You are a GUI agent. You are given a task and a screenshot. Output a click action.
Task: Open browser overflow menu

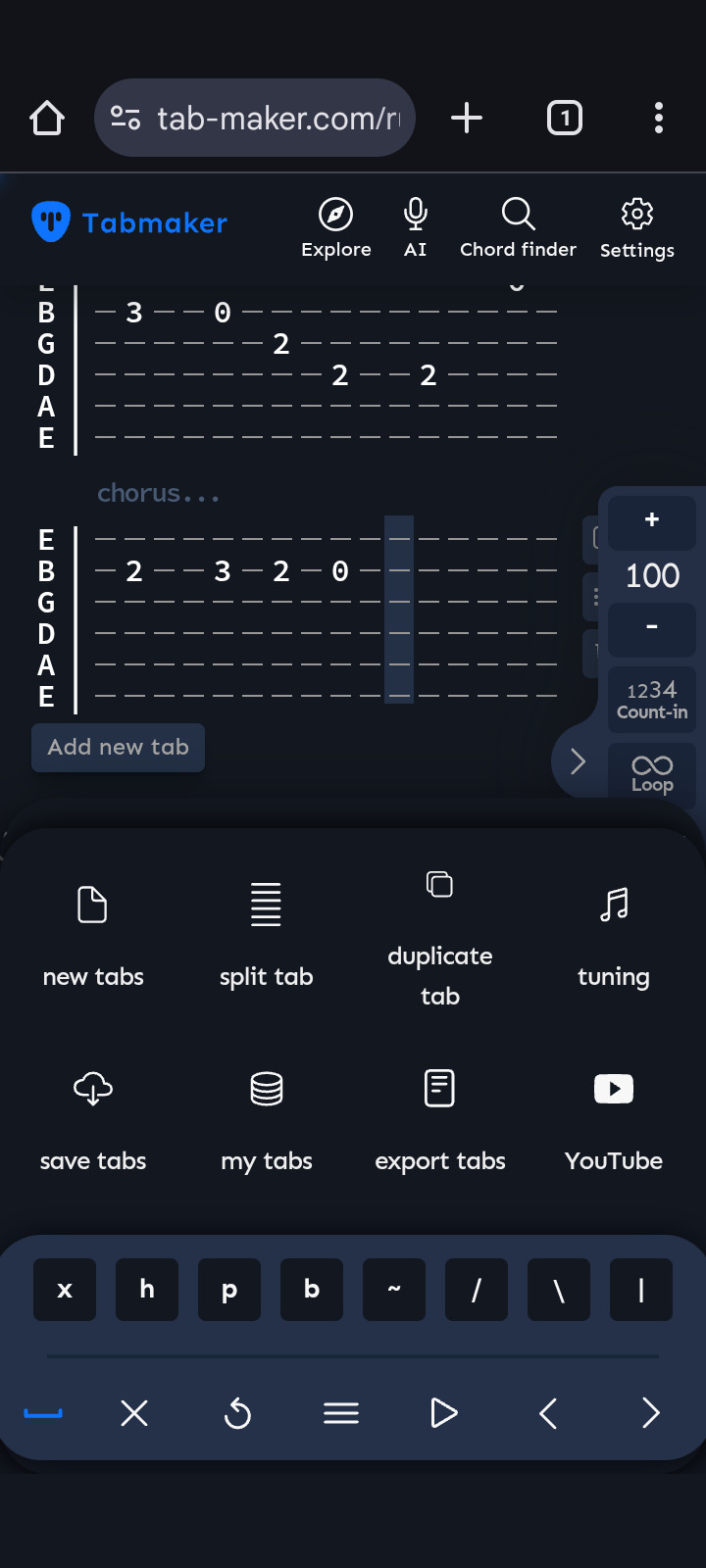[x=658, y=118]
